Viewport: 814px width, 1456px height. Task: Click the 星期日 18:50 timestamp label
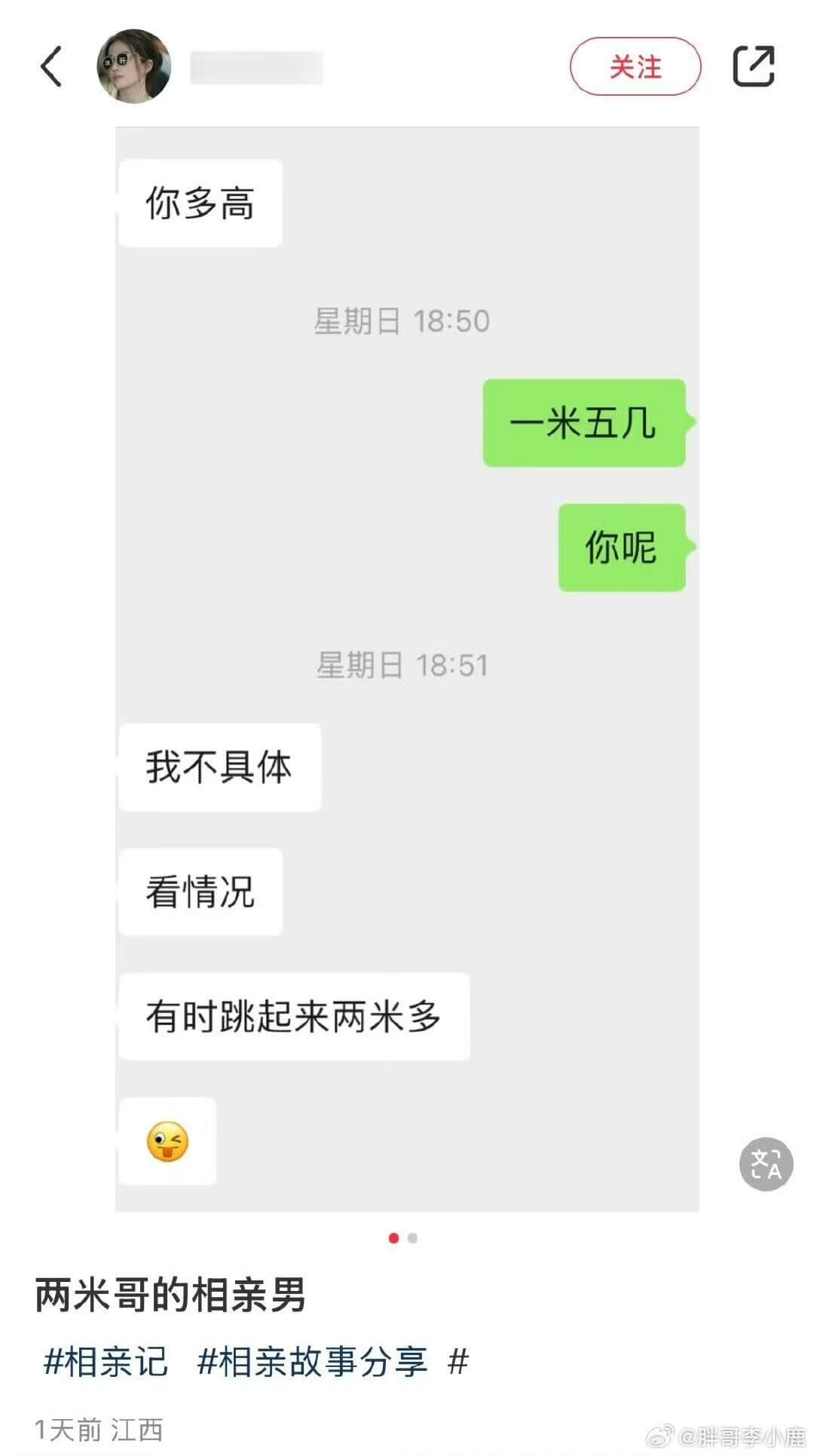pyautogui.click(x=403, y=320)
